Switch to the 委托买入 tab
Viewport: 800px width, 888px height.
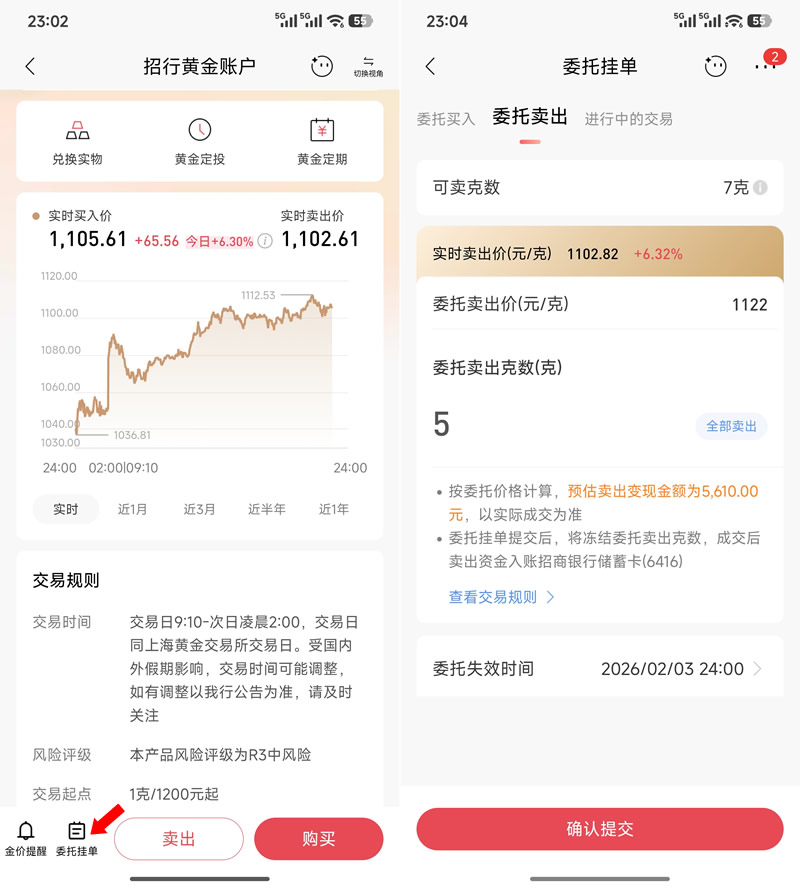pyautogui.click(x=446, y=119)
